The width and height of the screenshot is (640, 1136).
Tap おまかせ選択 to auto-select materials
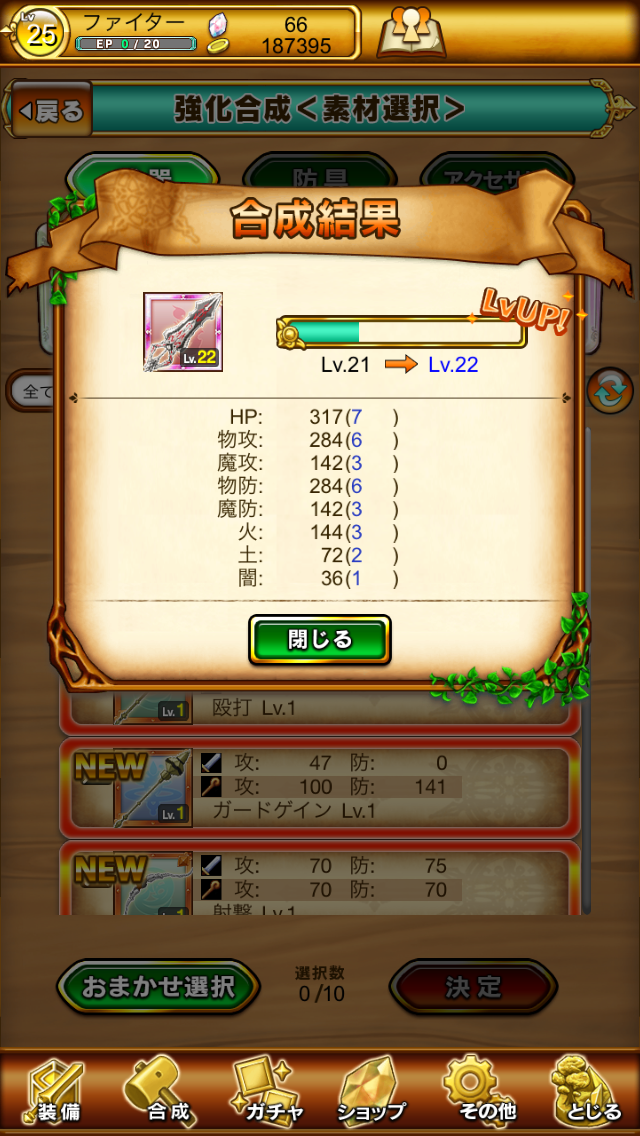click(x=158, y=987)
